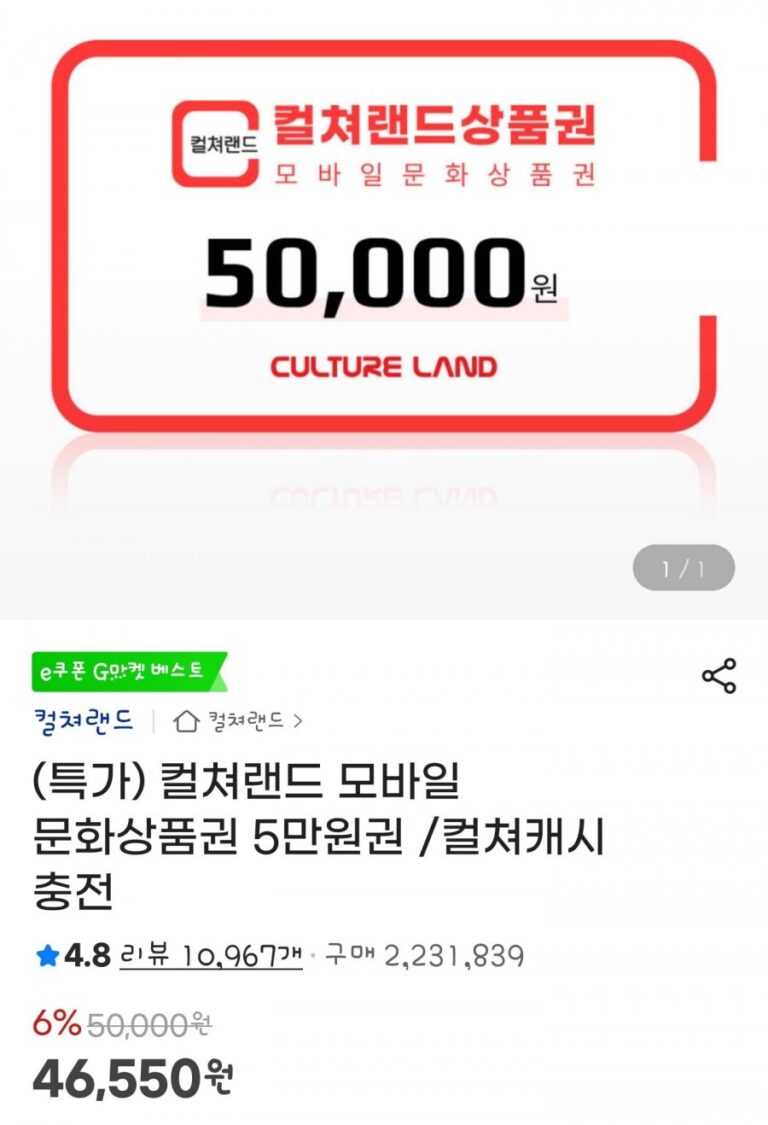The height and width of the screenshot is (1125, 768).
Task: View the 10,967 reviews link
Action: point(211,956)
